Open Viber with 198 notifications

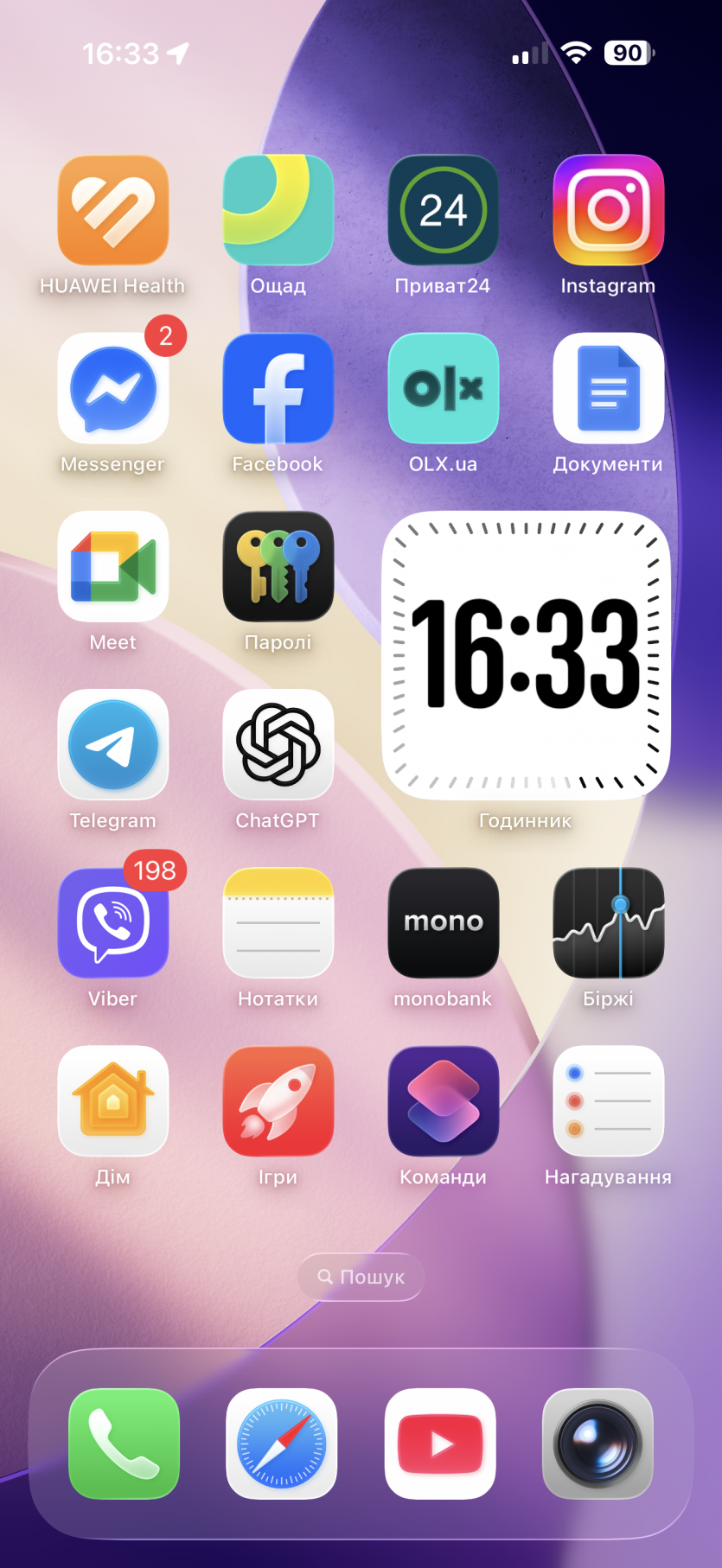click(x=112, y=922)
